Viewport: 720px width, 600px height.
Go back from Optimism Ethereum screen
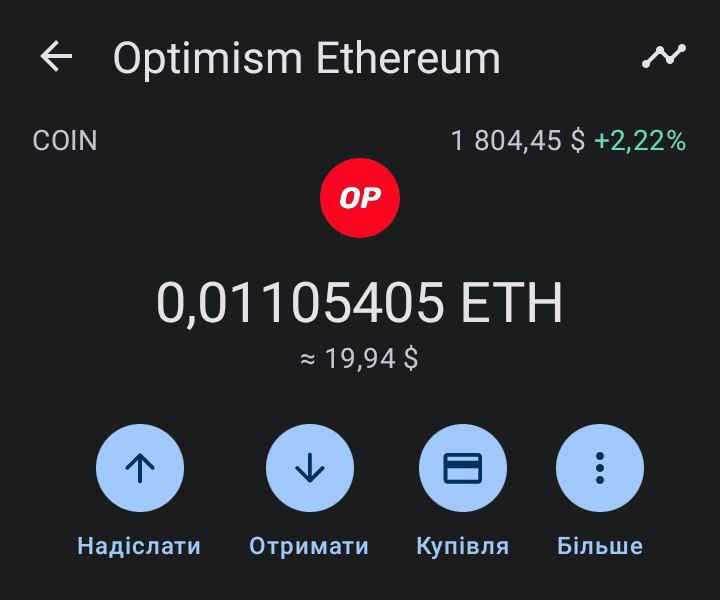56,57
